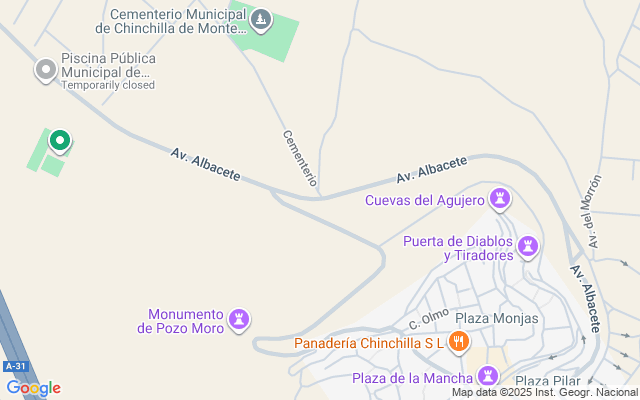Open Cementerio Municipal de Chinchilla marker
Image resolution: width=640 pixels, height=400 pixels.
[x=260, y=19]
